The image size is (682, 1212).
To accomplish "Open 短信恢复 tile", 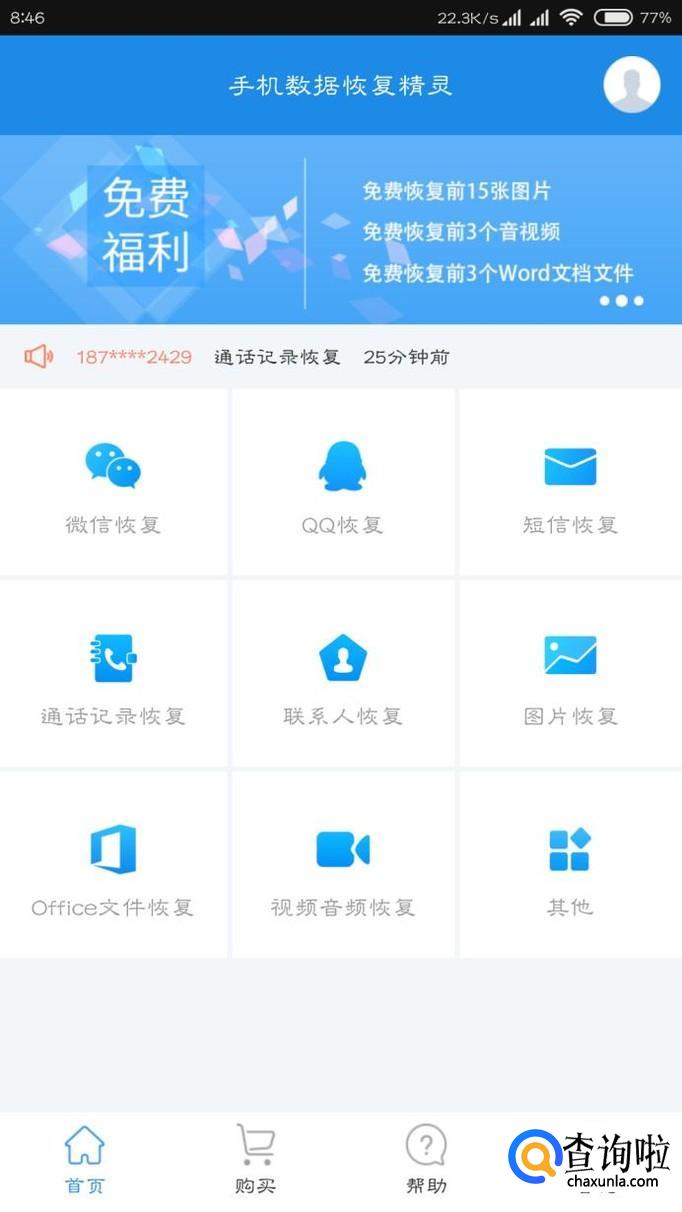I will click(x=570, y=483).
